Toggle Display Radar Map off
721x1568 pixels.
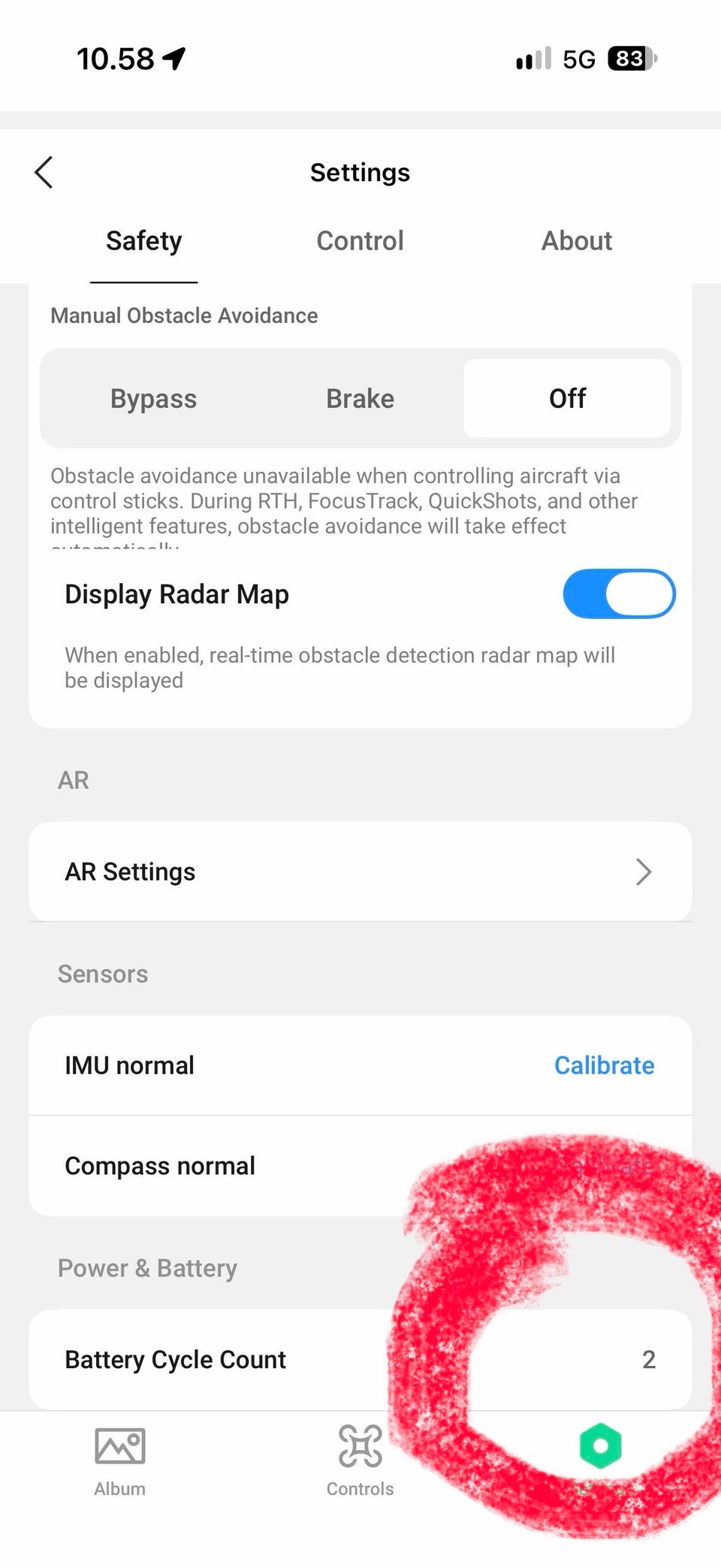619,594
